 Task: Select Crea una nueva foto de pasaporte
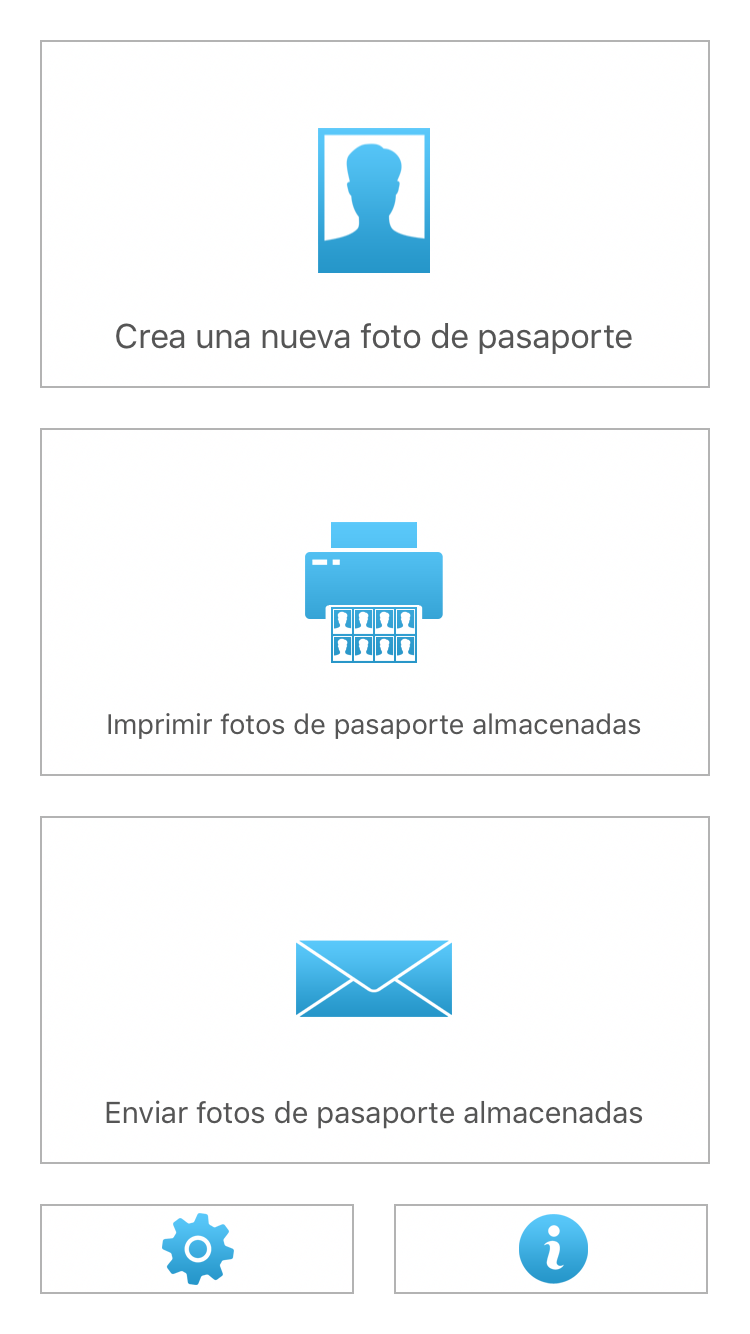[x=375, y=214]
